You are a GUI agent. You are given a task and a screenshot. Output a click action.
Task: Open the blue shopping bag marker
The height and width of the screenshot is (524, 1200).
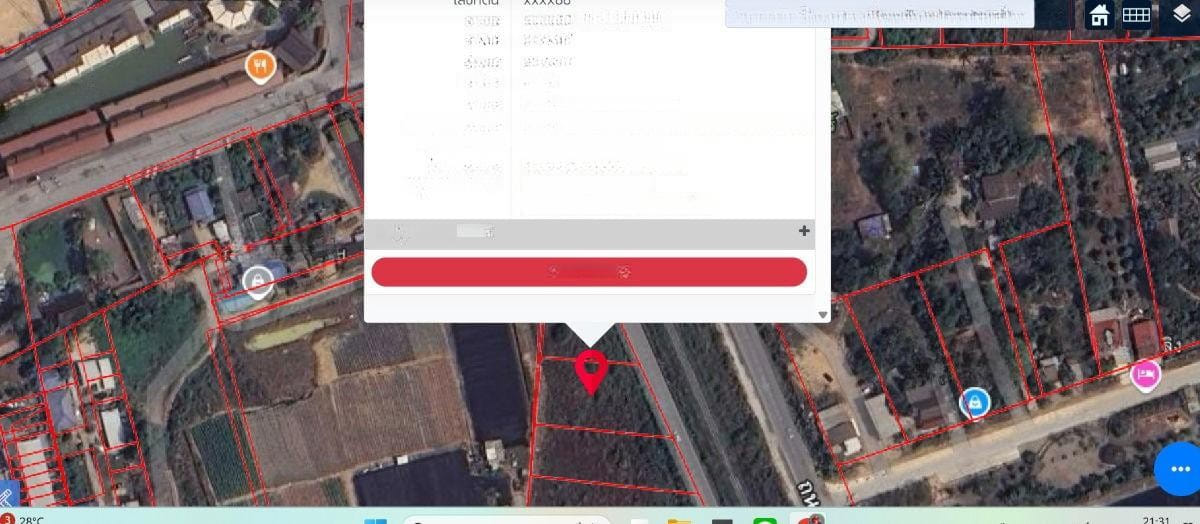tap(974, 403)
